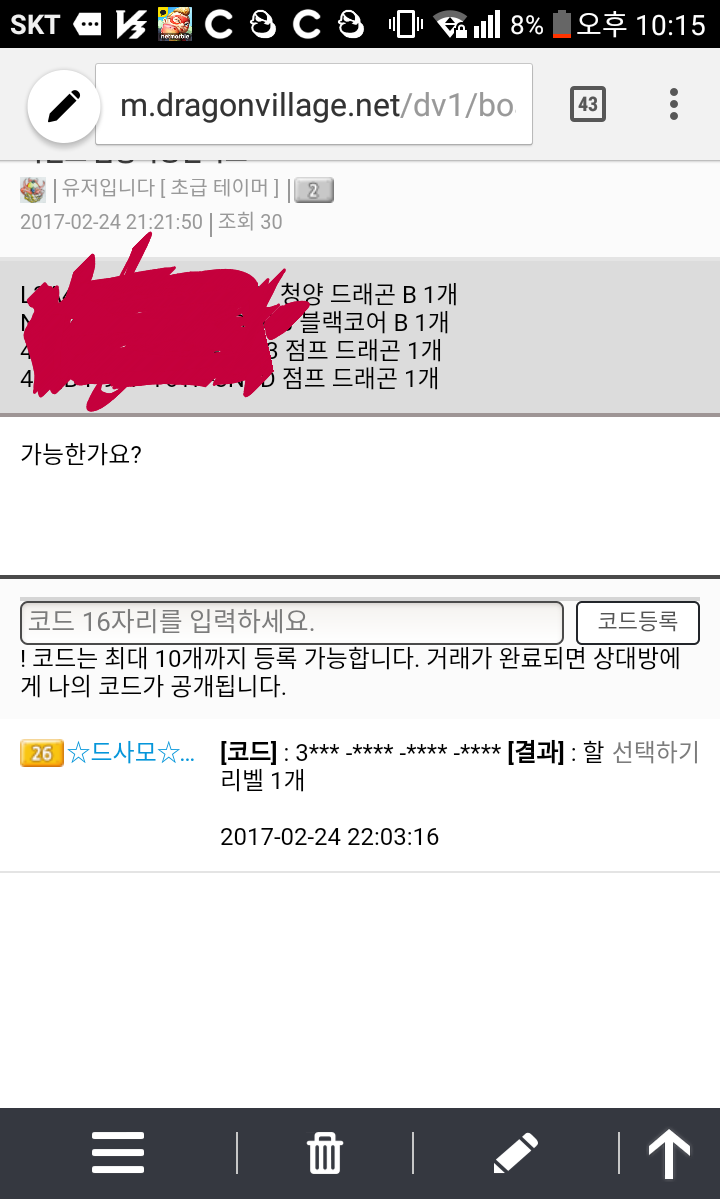
Task: Open ☆드사모☆ user profile
Action: coord(130,753)
